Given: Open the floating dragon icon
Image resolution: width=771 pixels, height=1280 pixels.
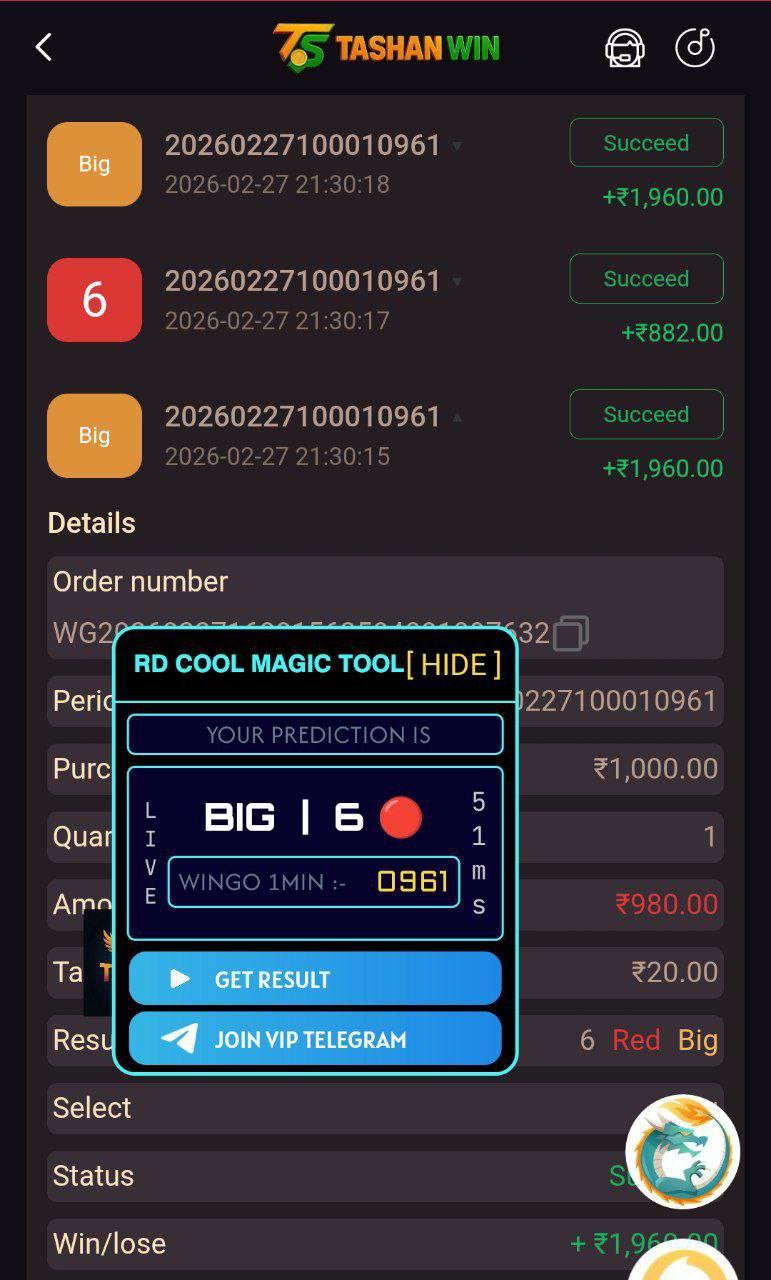Looking at the screenshot, I should point(683,1152).
